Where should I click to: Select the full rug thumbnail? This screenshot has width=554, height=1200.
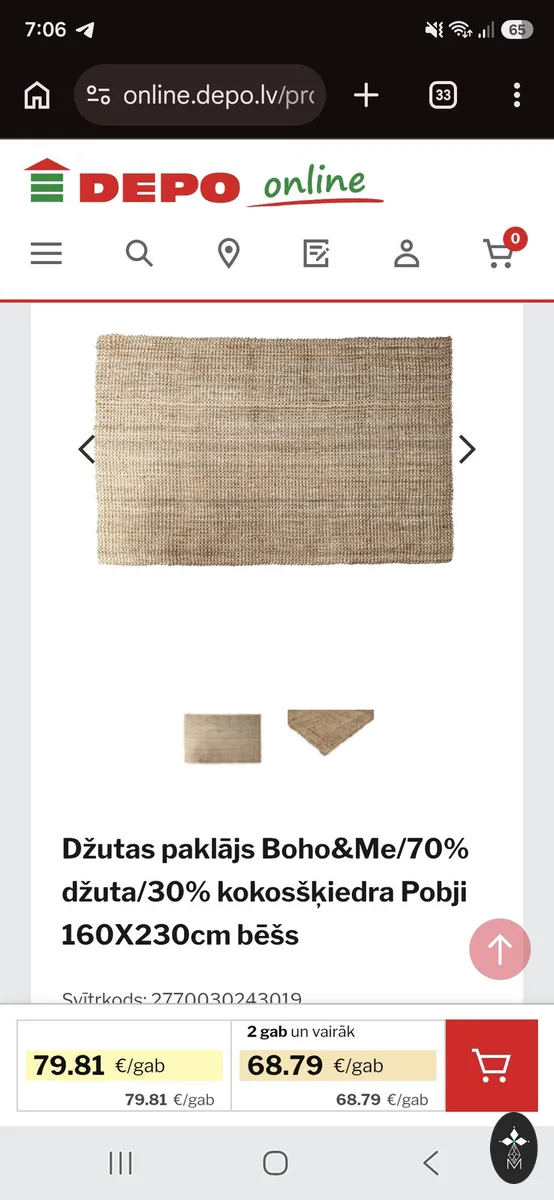[223, 738]
